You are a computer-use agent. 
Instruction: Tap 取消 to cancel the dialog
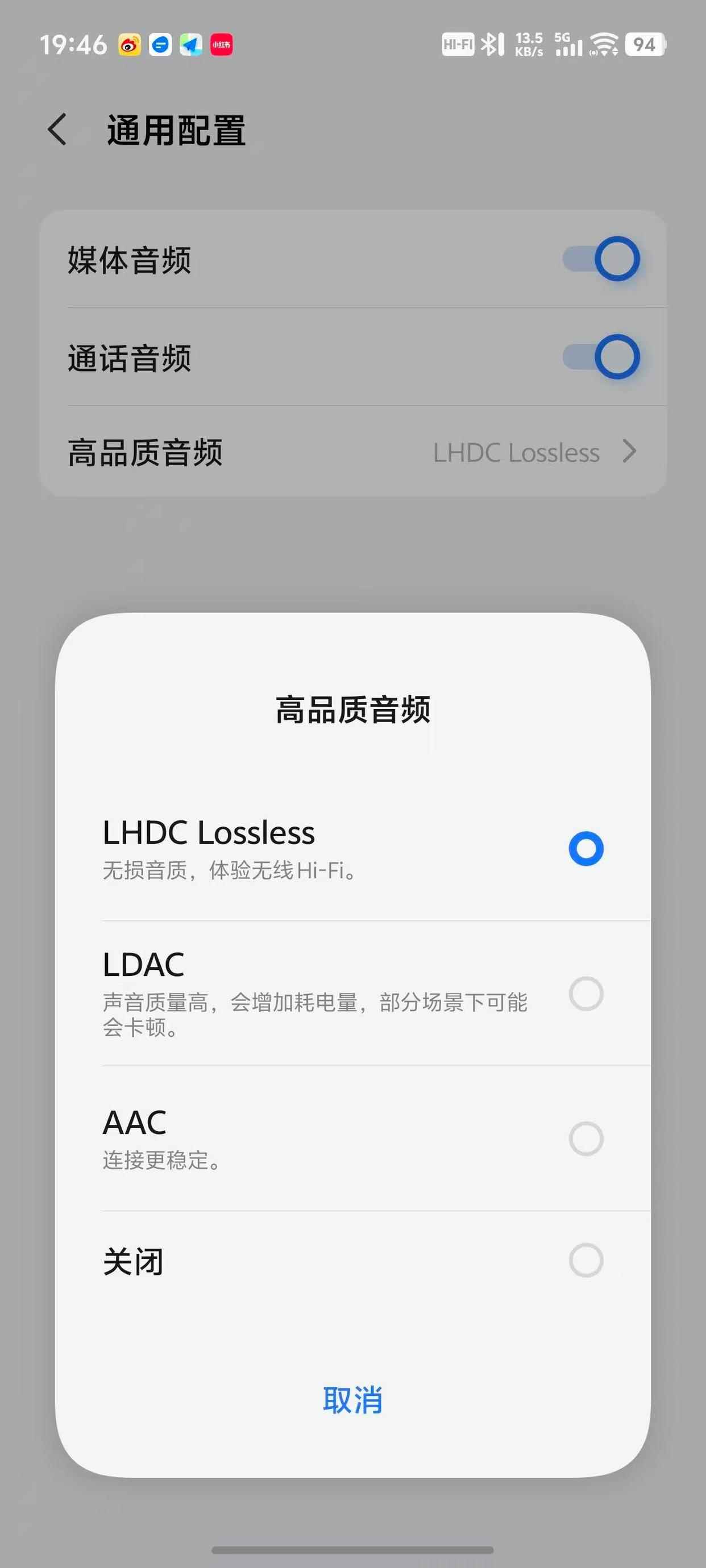tap(352, 1400)
